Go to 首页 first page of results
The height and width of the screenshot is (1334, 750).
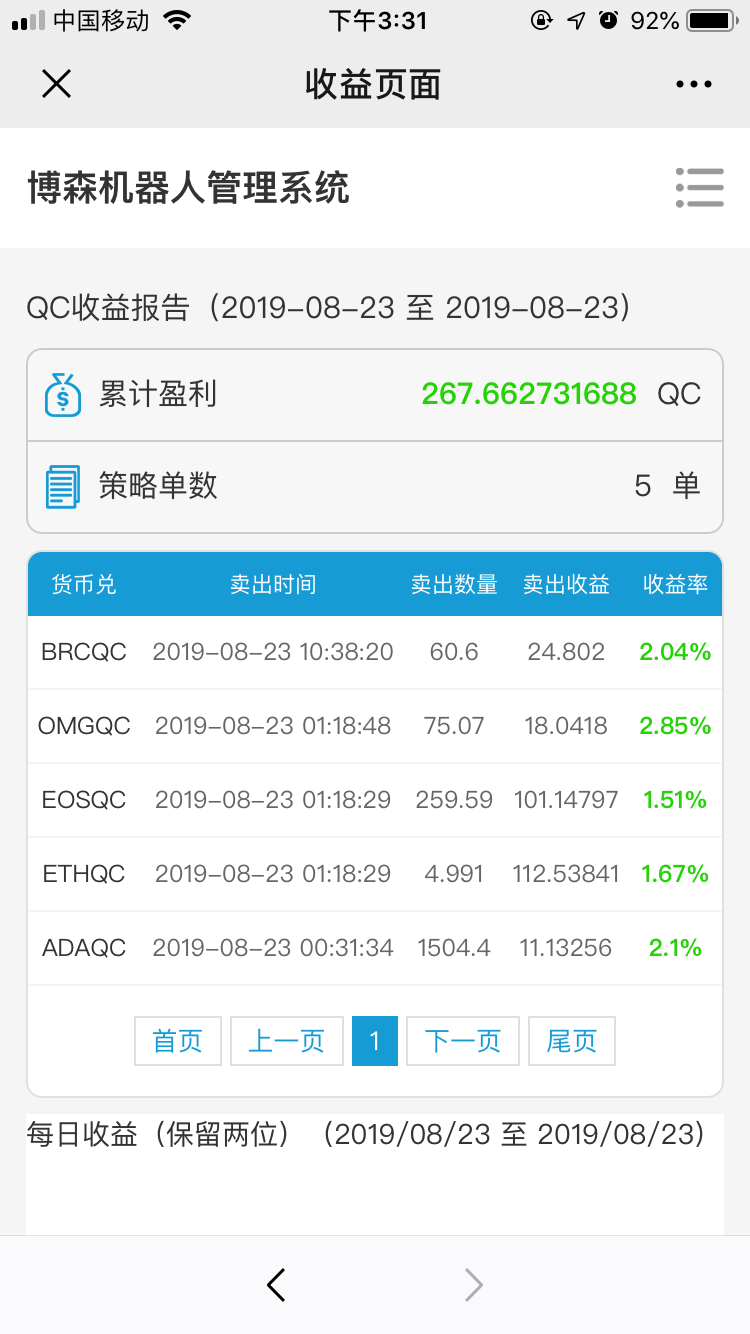click(x=178, y=1041)
